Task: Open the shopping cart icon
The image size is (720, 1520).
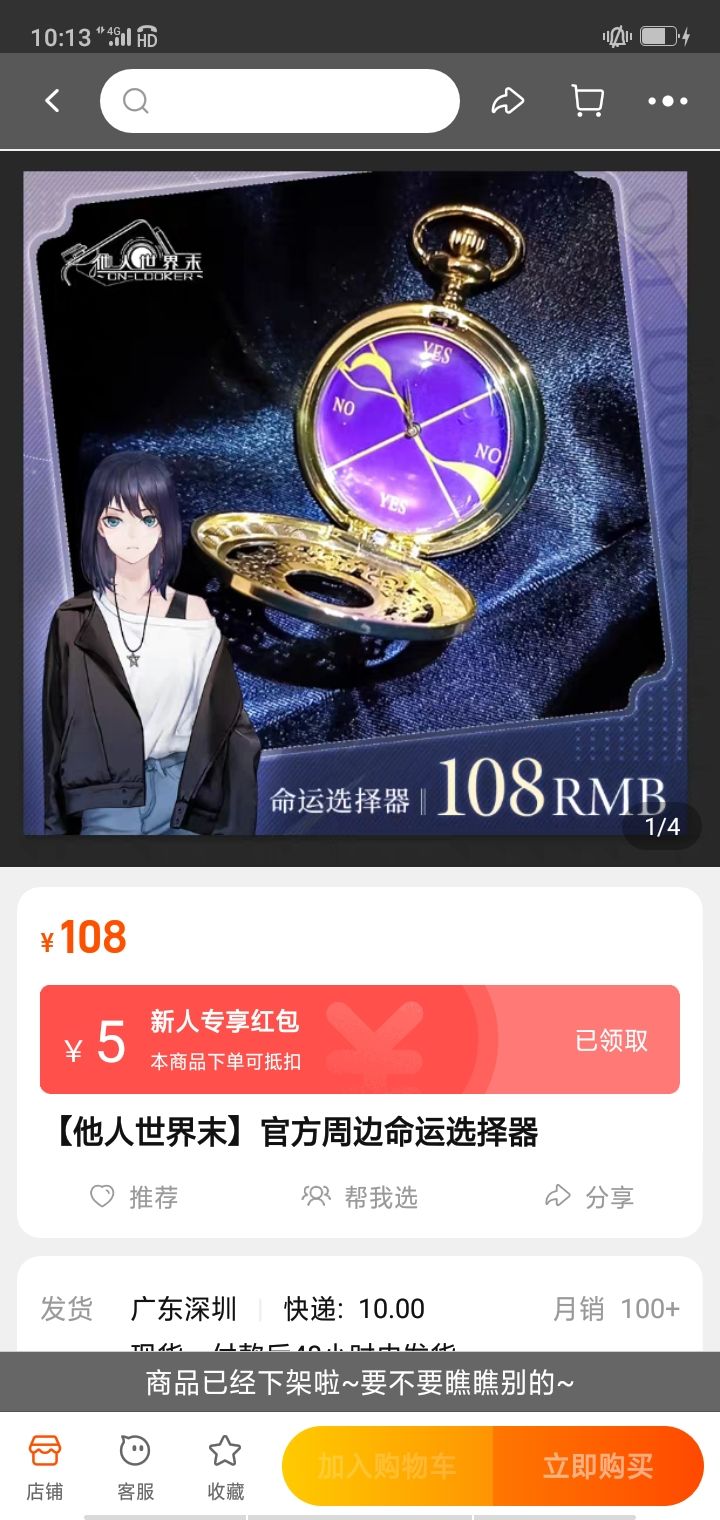Action: pos(588,100)
